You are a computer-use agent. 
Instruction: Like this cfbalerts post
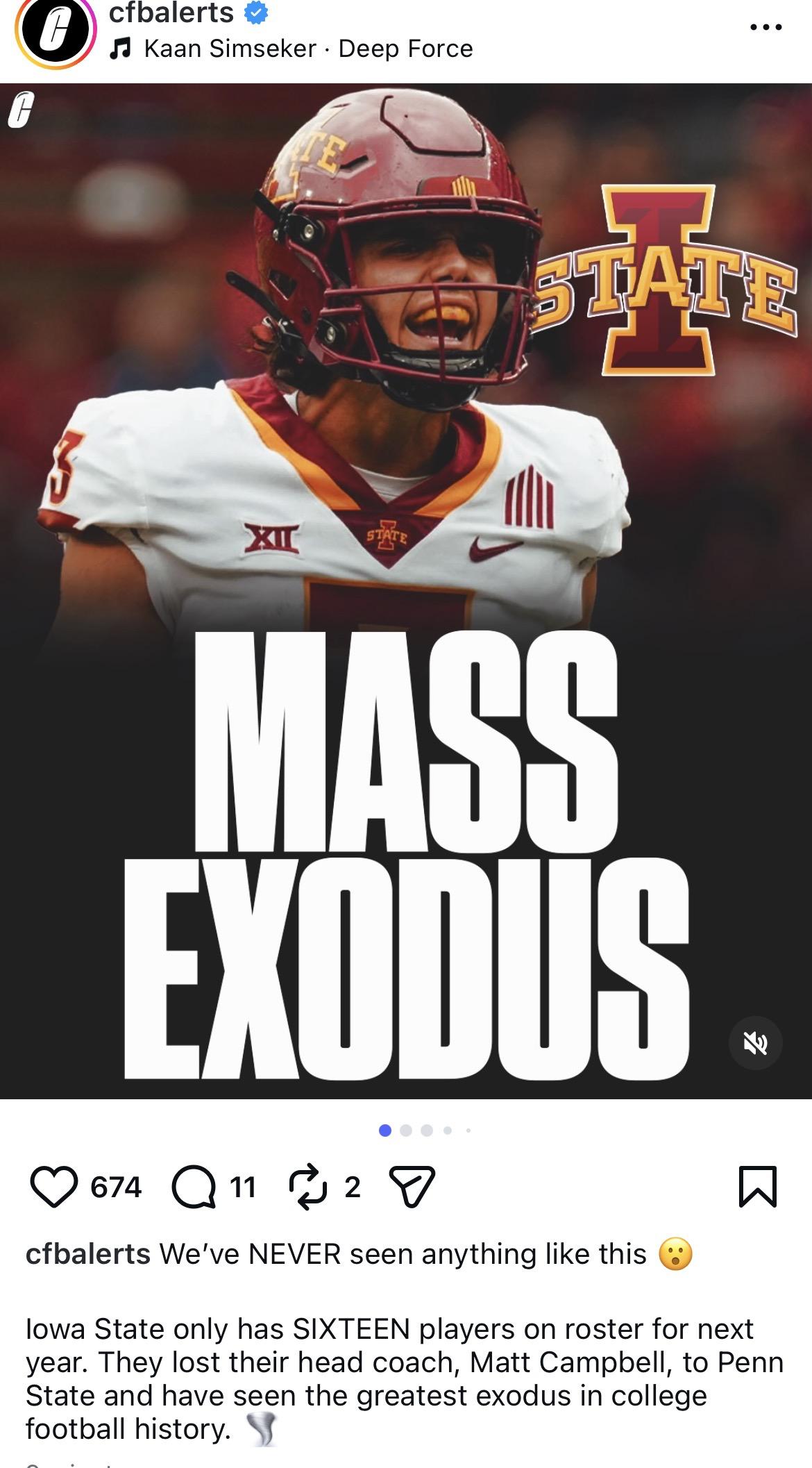click(x=55, y=1187)
